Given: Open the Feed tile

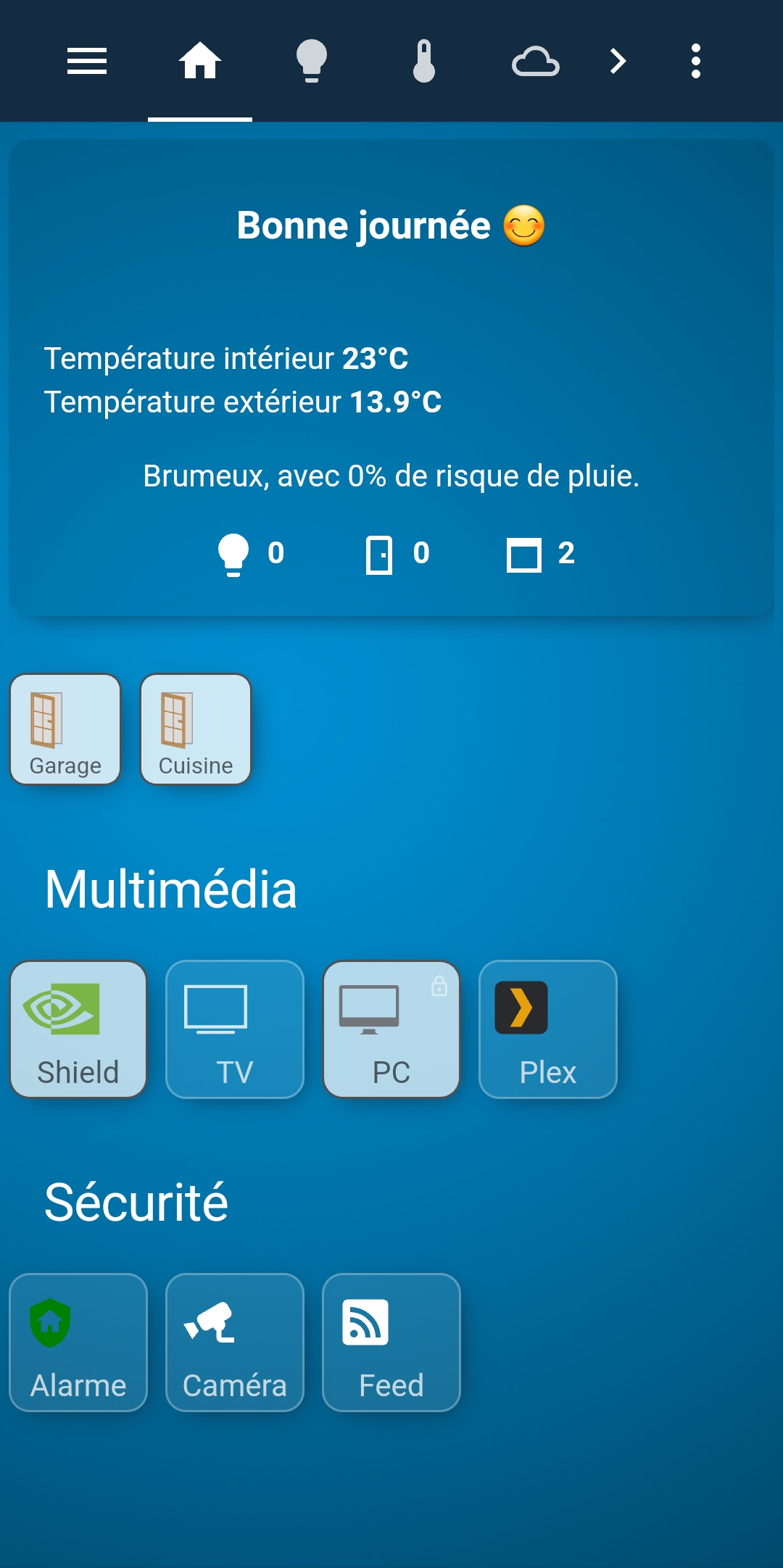Looking at the screenshot, I should pos(391,1343).
